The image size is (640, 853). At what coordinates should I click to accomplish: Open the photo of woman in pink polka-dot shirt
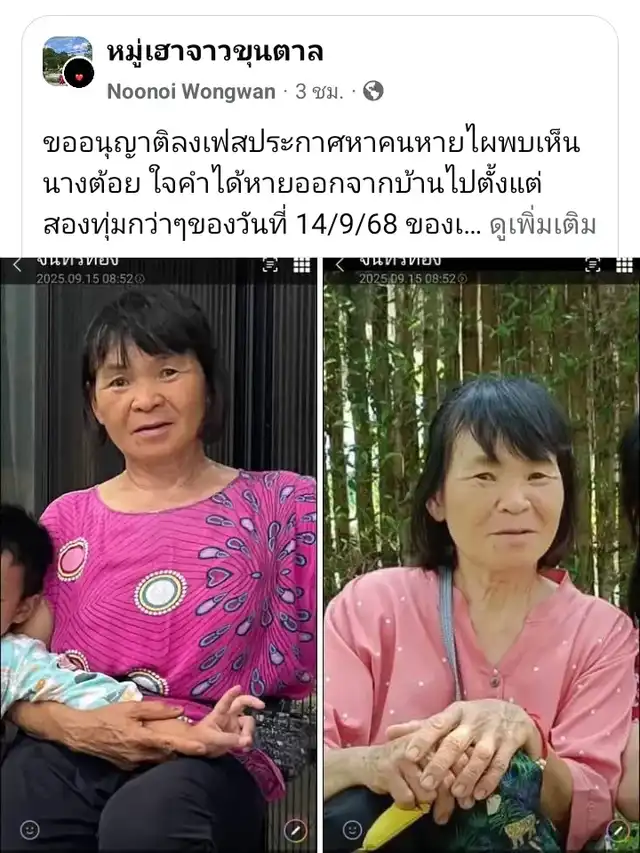pyautogui.click(x=482, y=555)
